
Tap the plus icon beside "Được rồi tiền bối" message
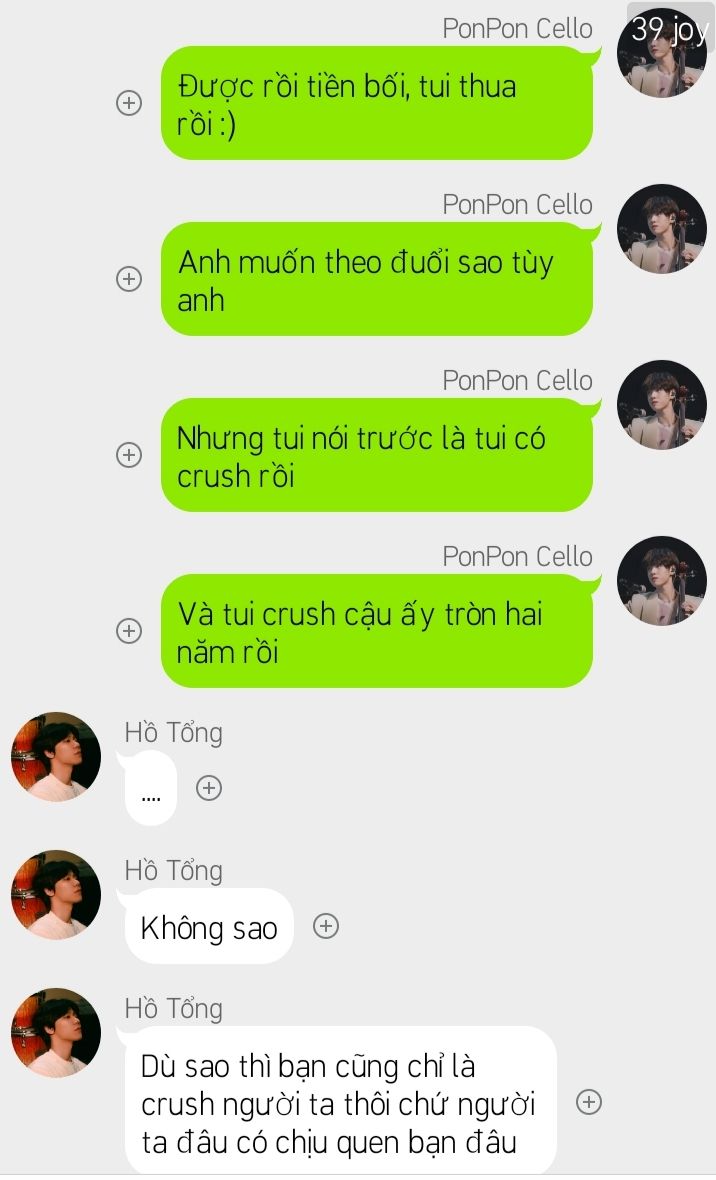pos(129,102)
